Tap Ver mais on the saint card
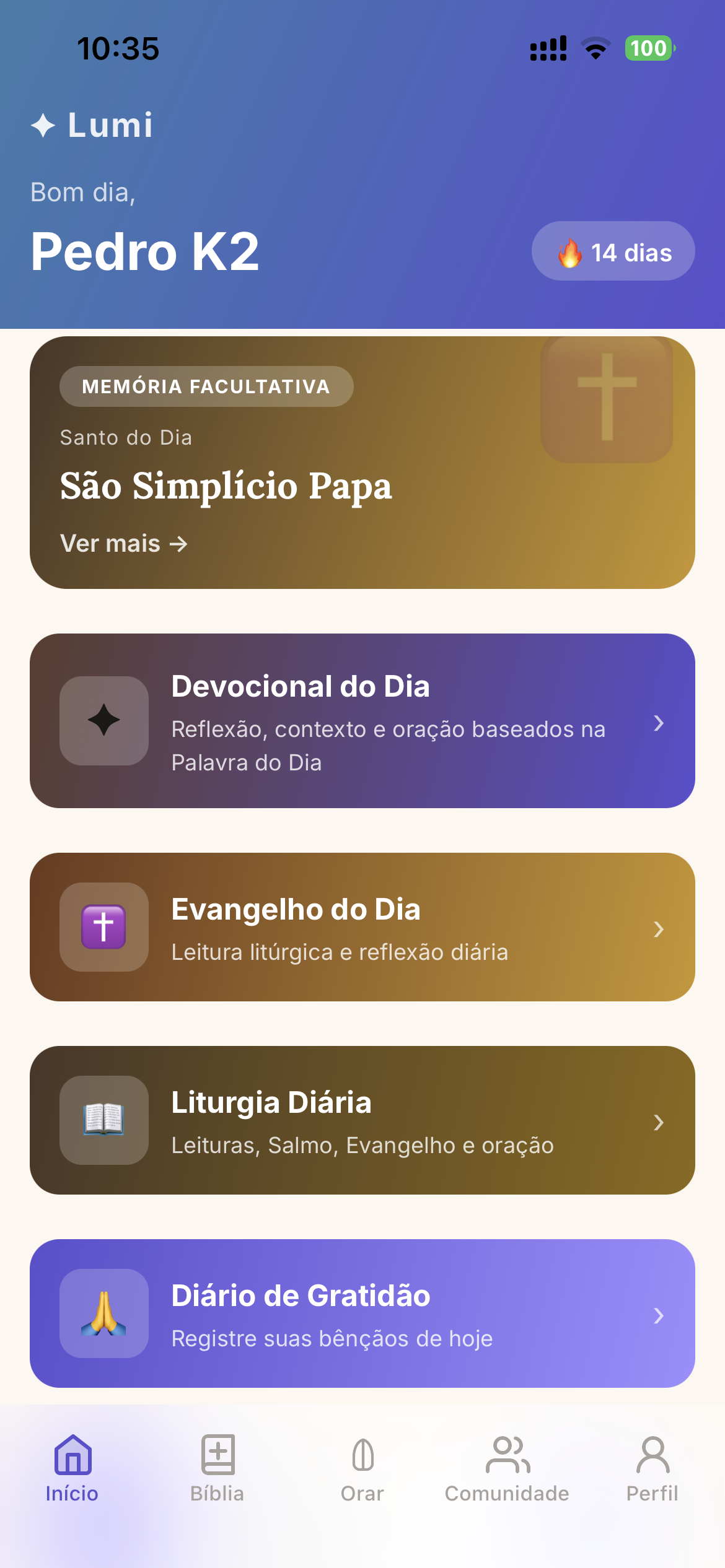The width and height of the screenshot is (725, 1568). pos(124,544)
